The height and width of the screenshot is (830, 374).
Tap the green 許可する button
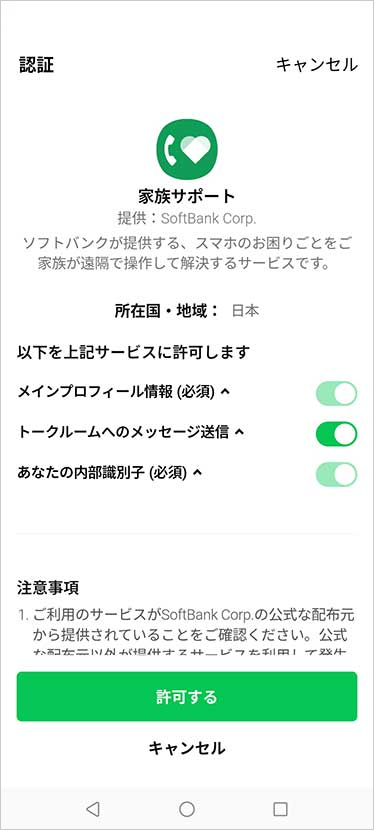coord(187,697)
